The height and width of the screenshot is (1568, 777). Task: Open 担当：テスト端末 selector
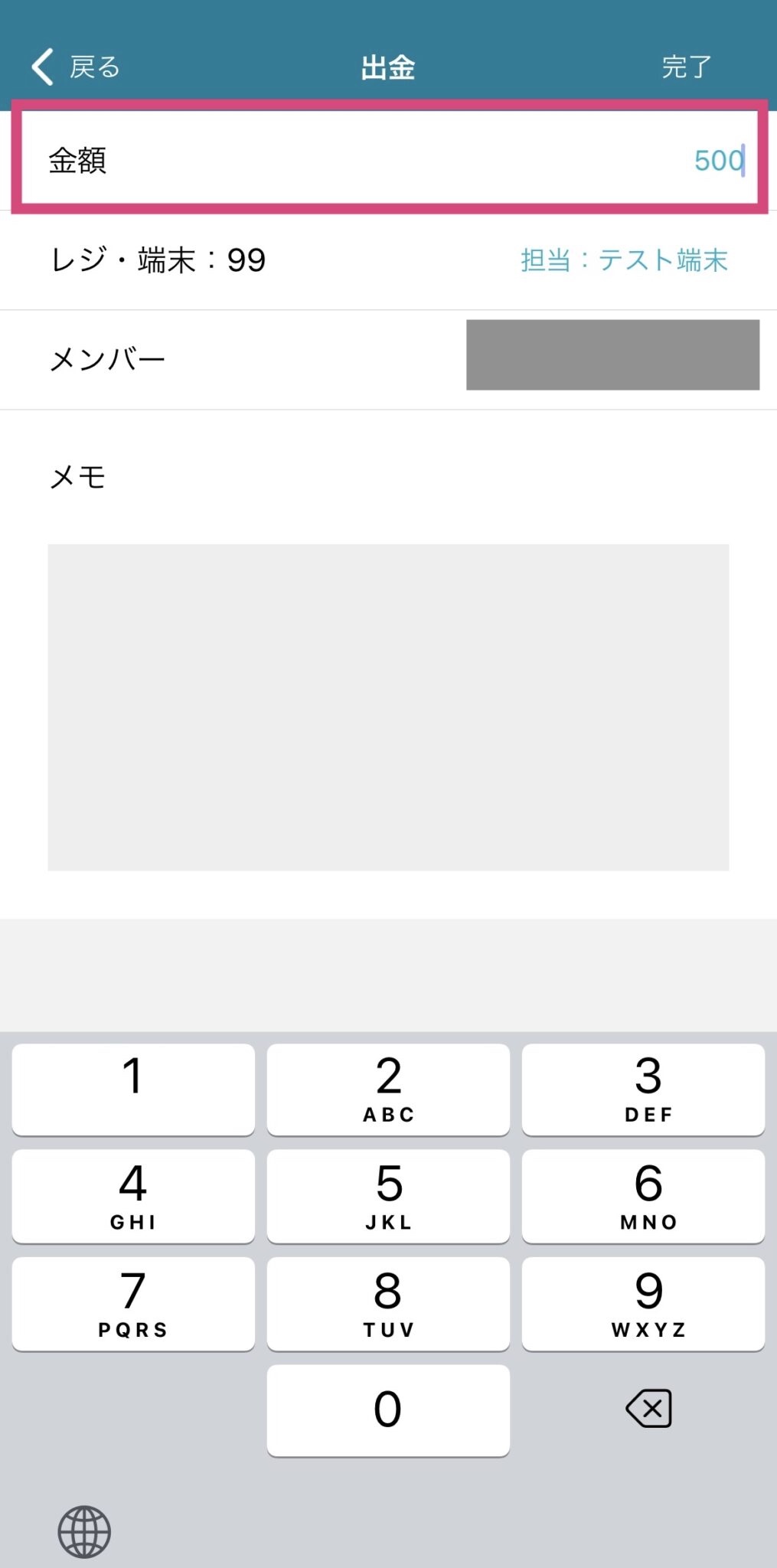(623, 260)
